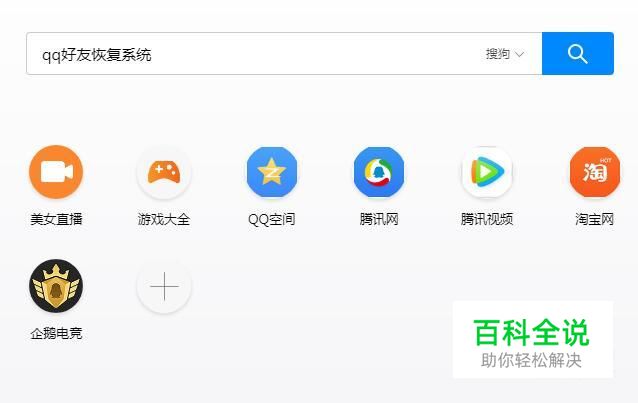Add a new shortcut with the plus button

(x=164, y=287)
